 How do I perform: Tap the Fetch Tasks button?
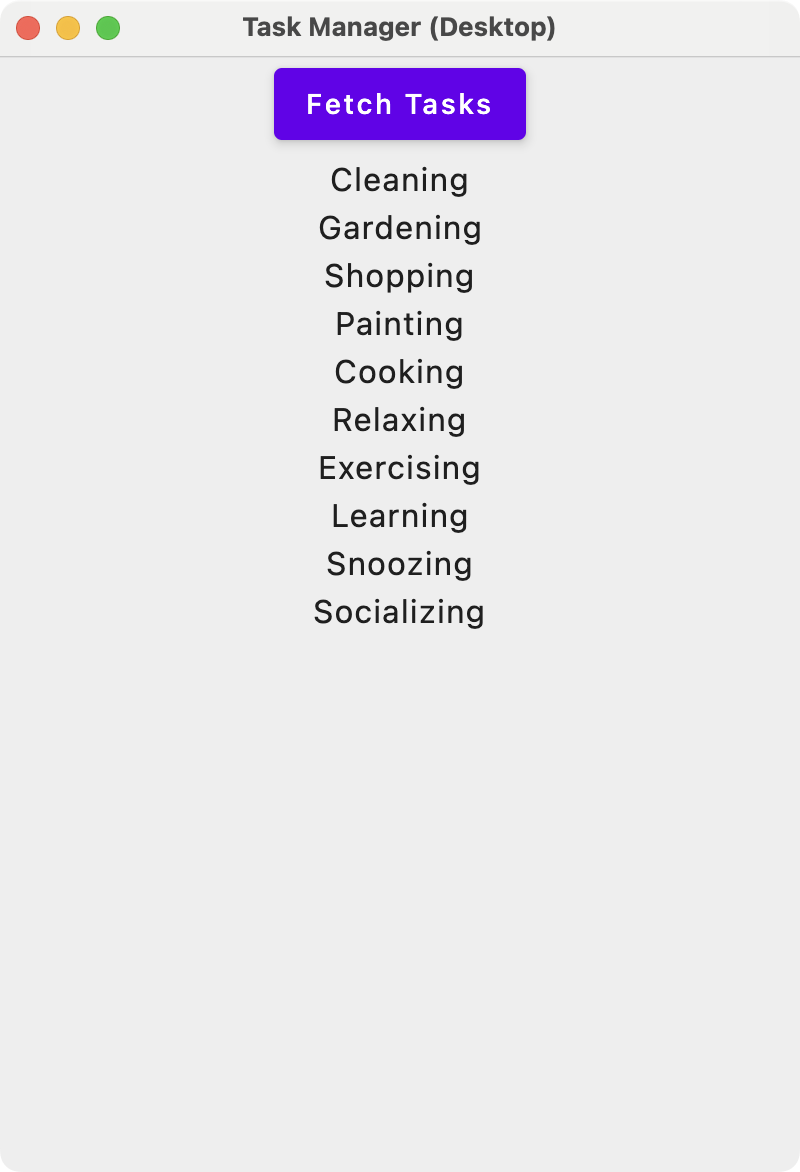click(x=399, y=104)
